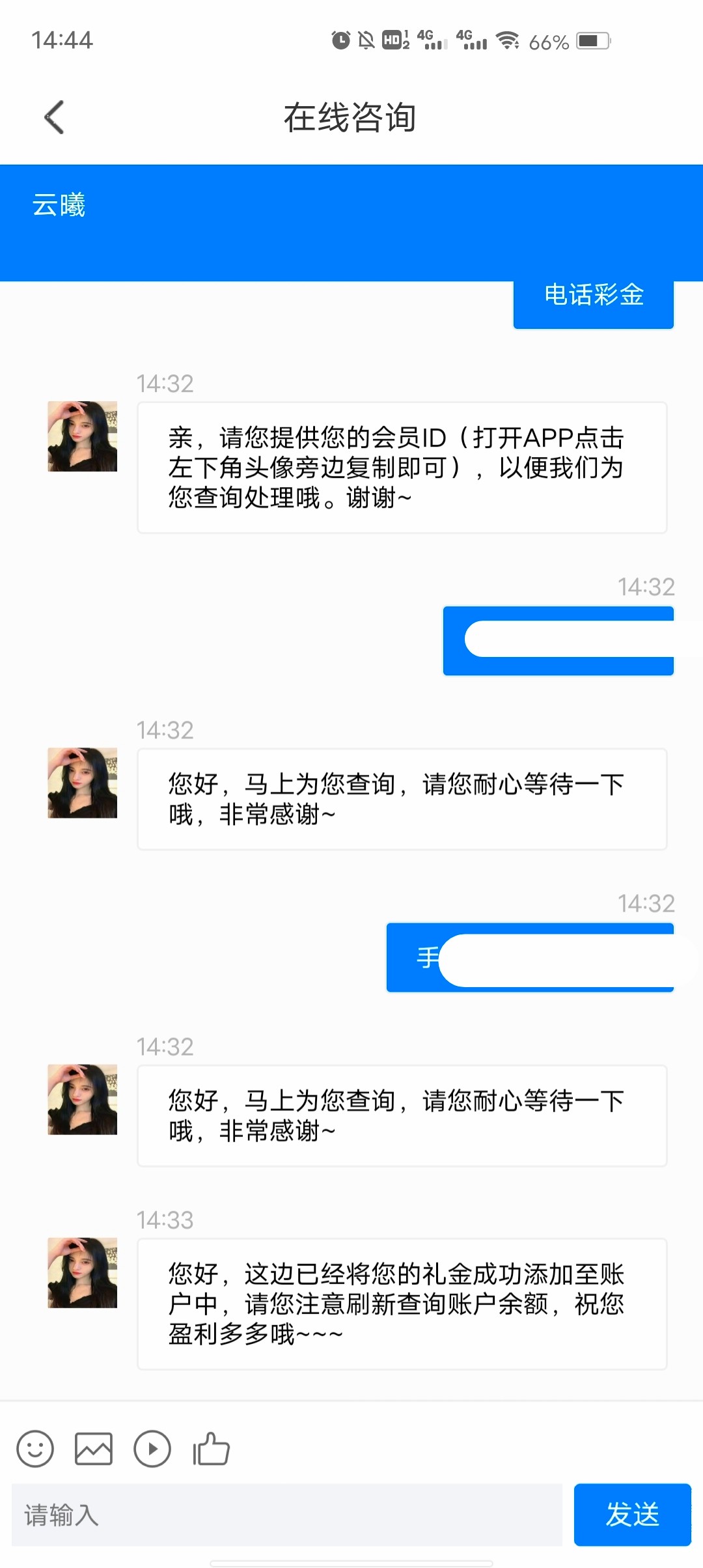The width and height of the screenshot is (703, 1568).
Task: Send the message with 发送 button
Action: (632, 1515)
